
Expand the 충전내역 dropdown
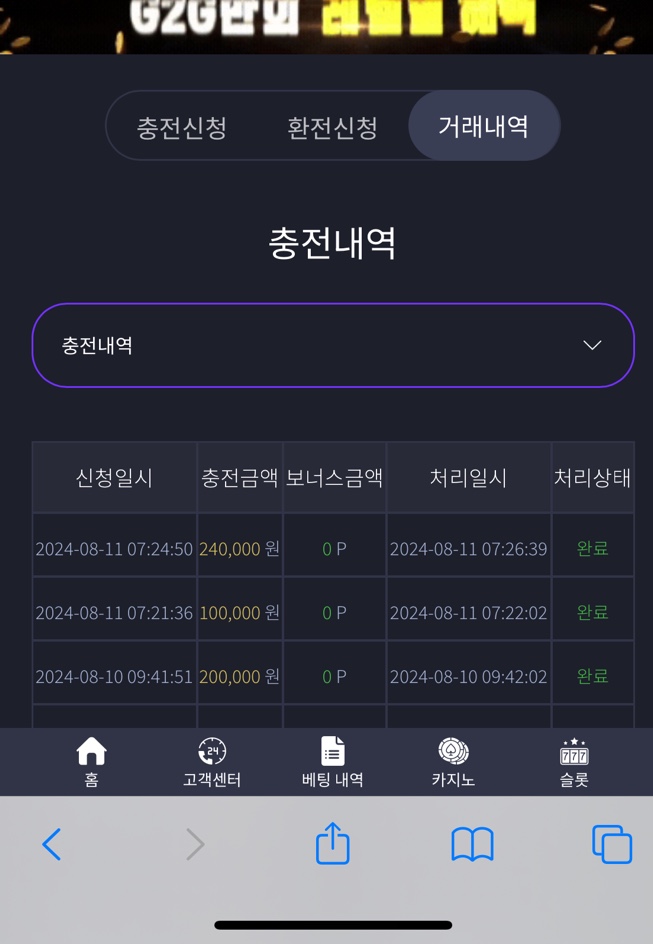pos(333,345)
